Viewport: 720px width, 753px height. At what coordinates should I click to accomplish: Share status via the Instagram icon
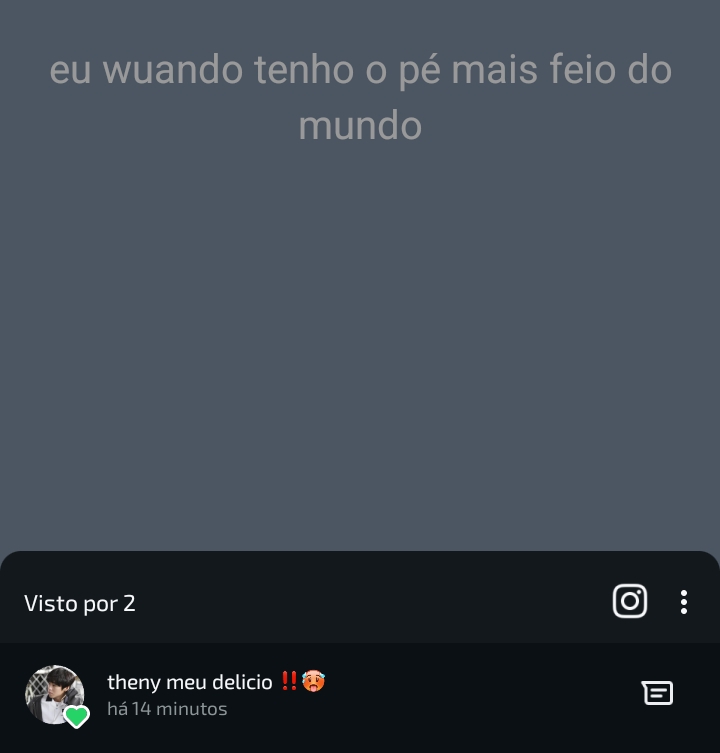tap(629, 601)
